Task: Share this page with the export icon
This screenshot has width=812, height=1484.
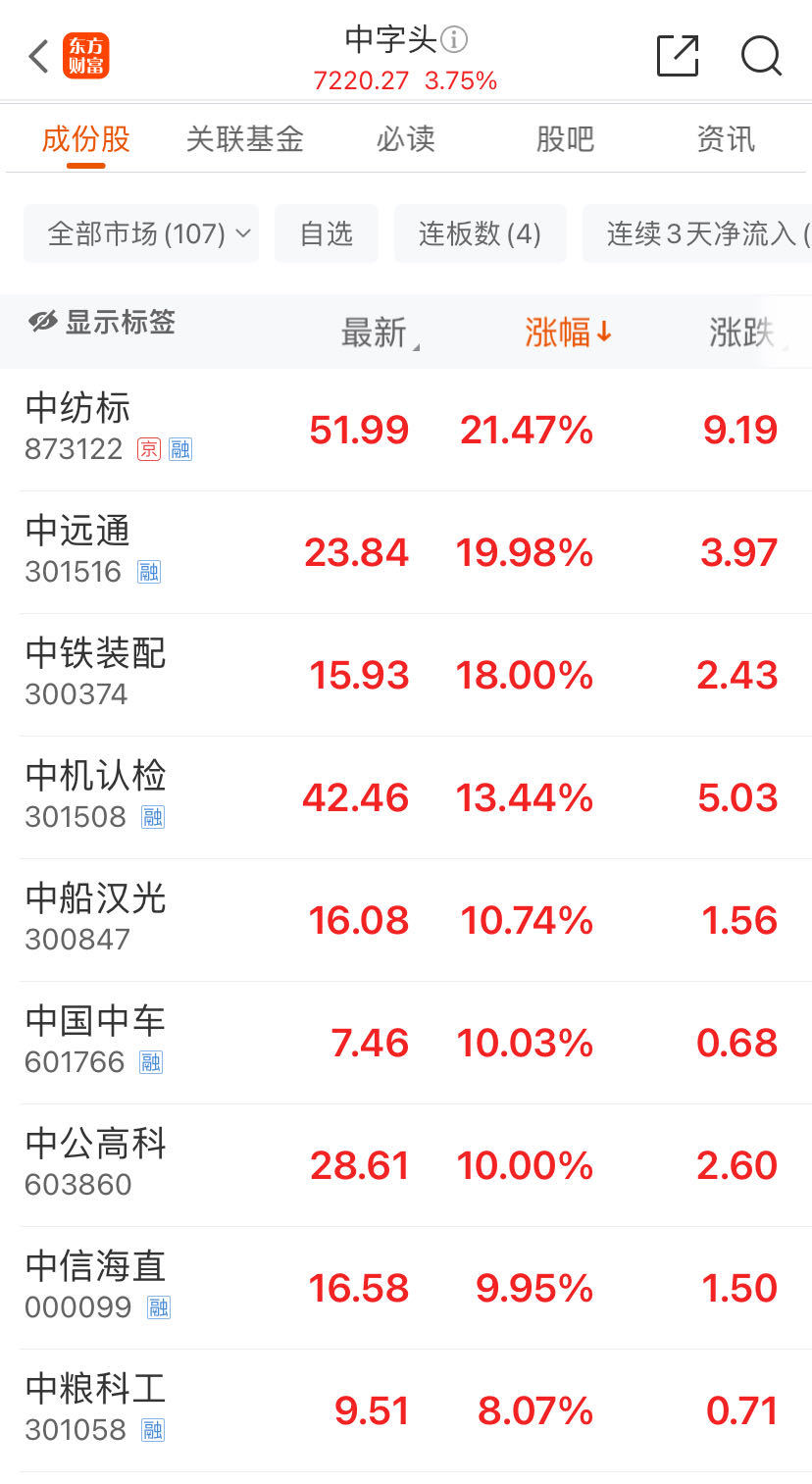Action: [x=677, y=56]
